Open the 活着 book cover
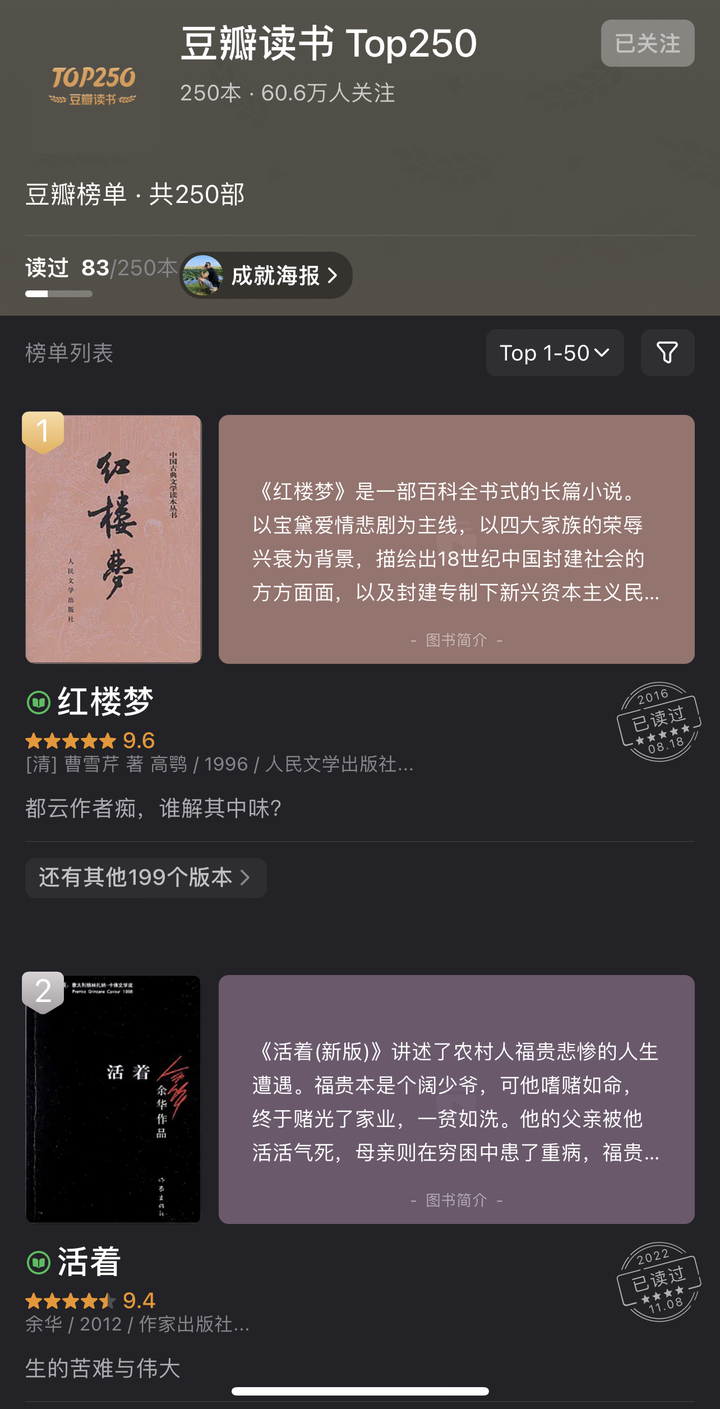The height and width of the screenshot is (1409, 720). click(x=113, y=1099)
